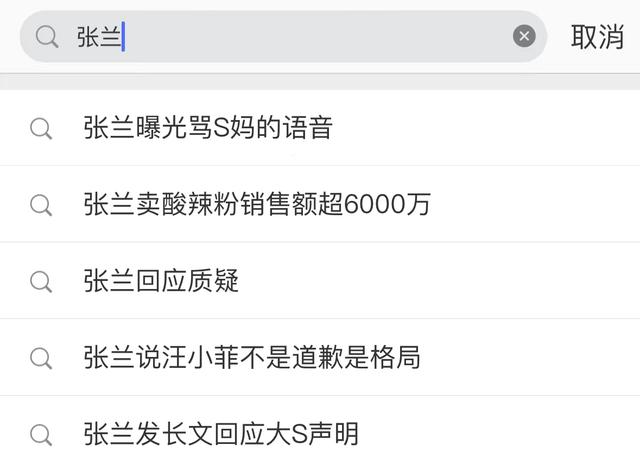The width and height of the screenshot is (640, 470).
Task: Clear the search text with the X icon
Action: [x=524, y=37]
